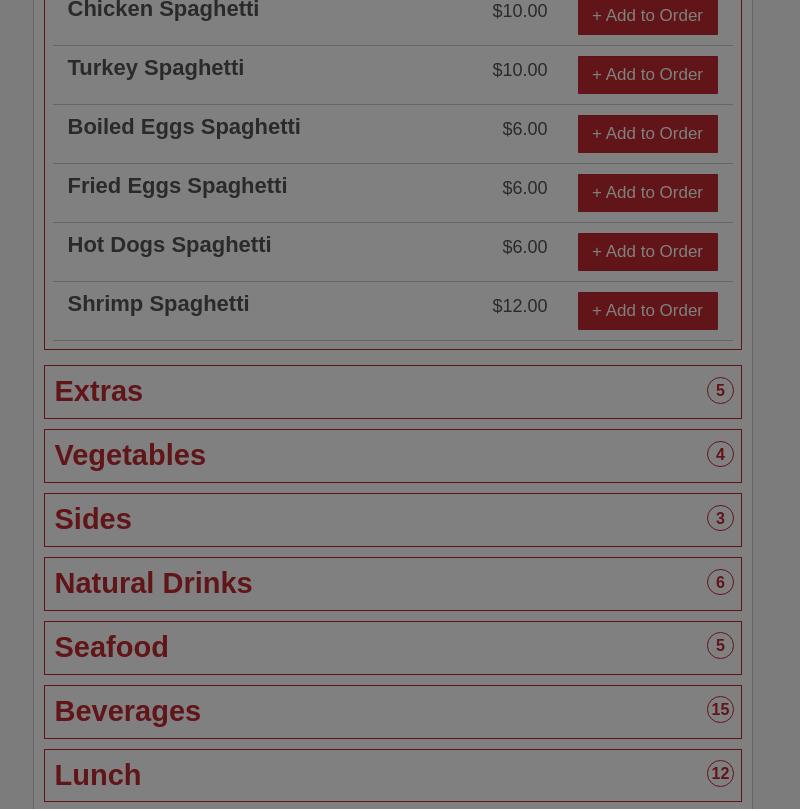The width and height of the screenshot is (800, 809).
Task: Expand the Vegetables category
Action: pos(392,456)
